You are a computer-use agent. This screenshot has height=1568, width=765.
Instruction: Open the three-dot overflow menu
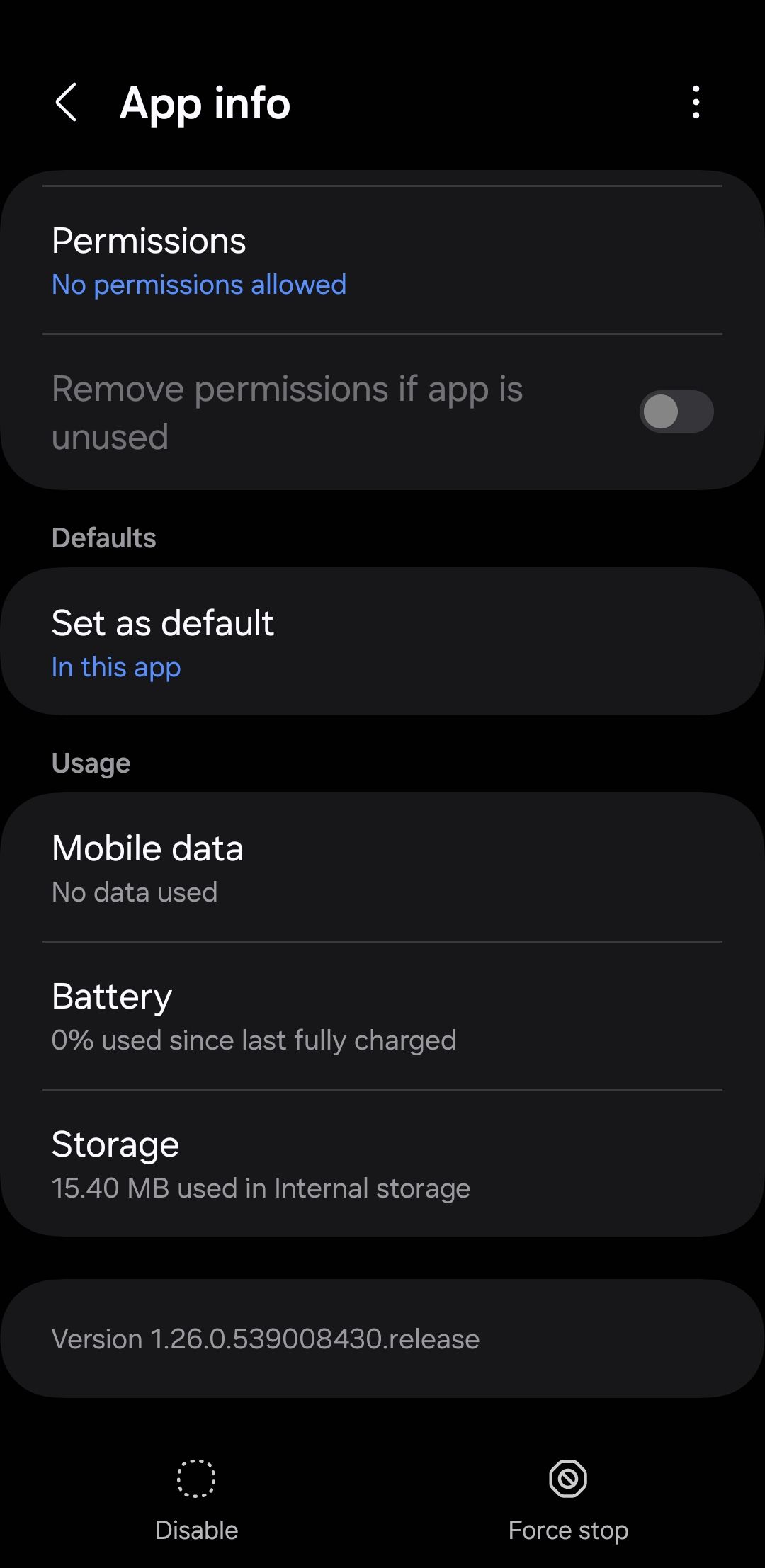pos(696,103)
